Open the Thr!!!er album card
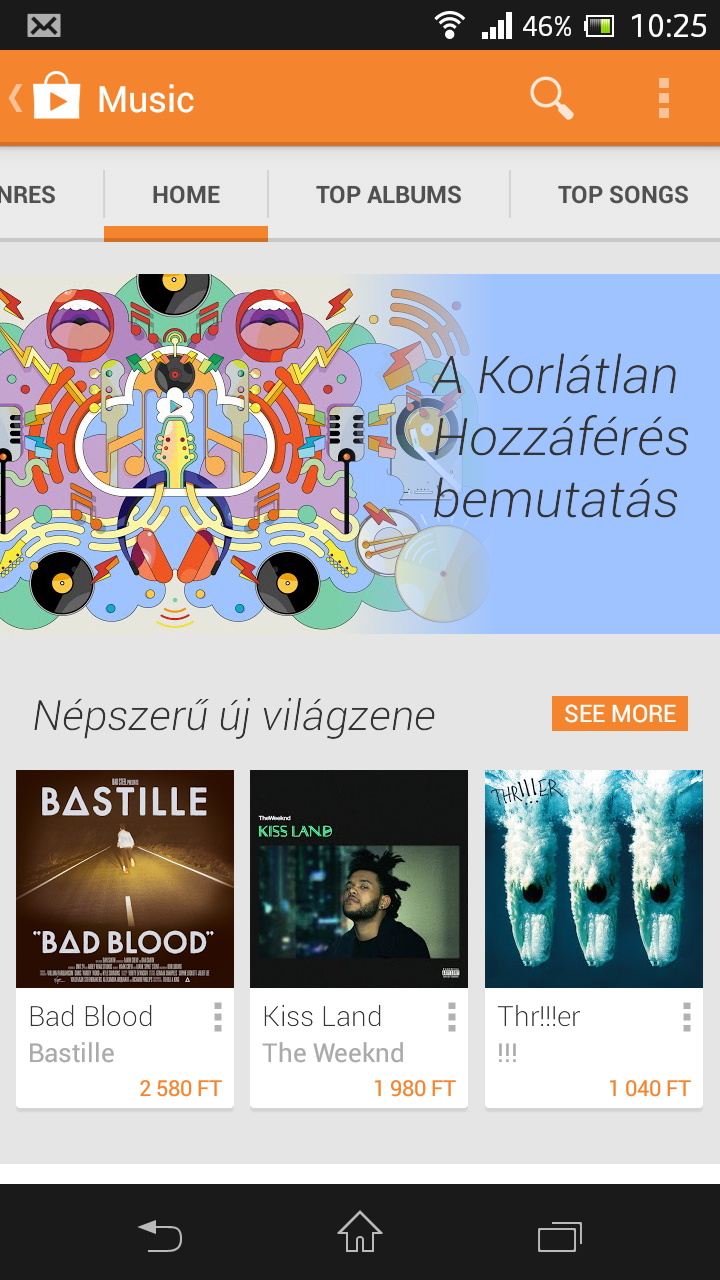 594,879
